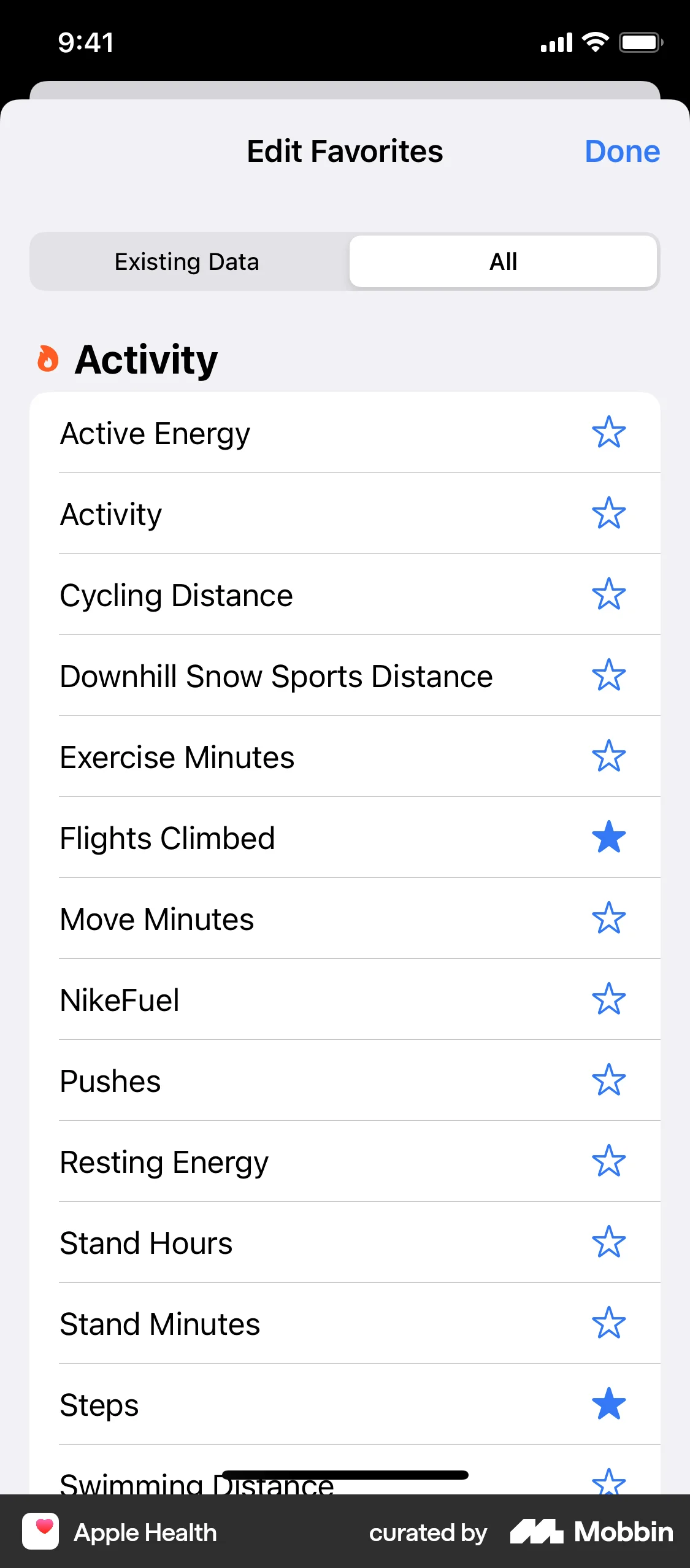Tap the Apple Health label in the footer

tap(145, 1532)
